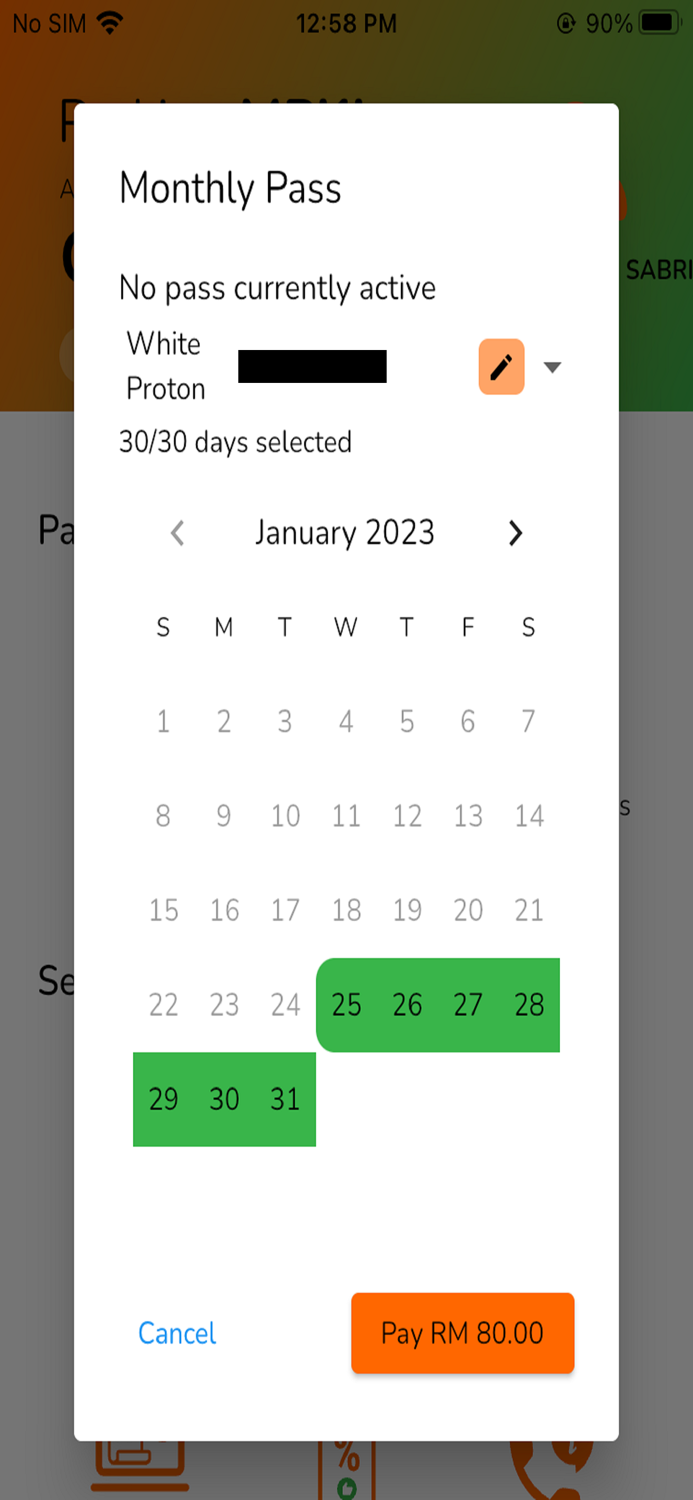Select January 28 on the calendar
This screenshot has width=693, height=1500.
pos(529,1005)
